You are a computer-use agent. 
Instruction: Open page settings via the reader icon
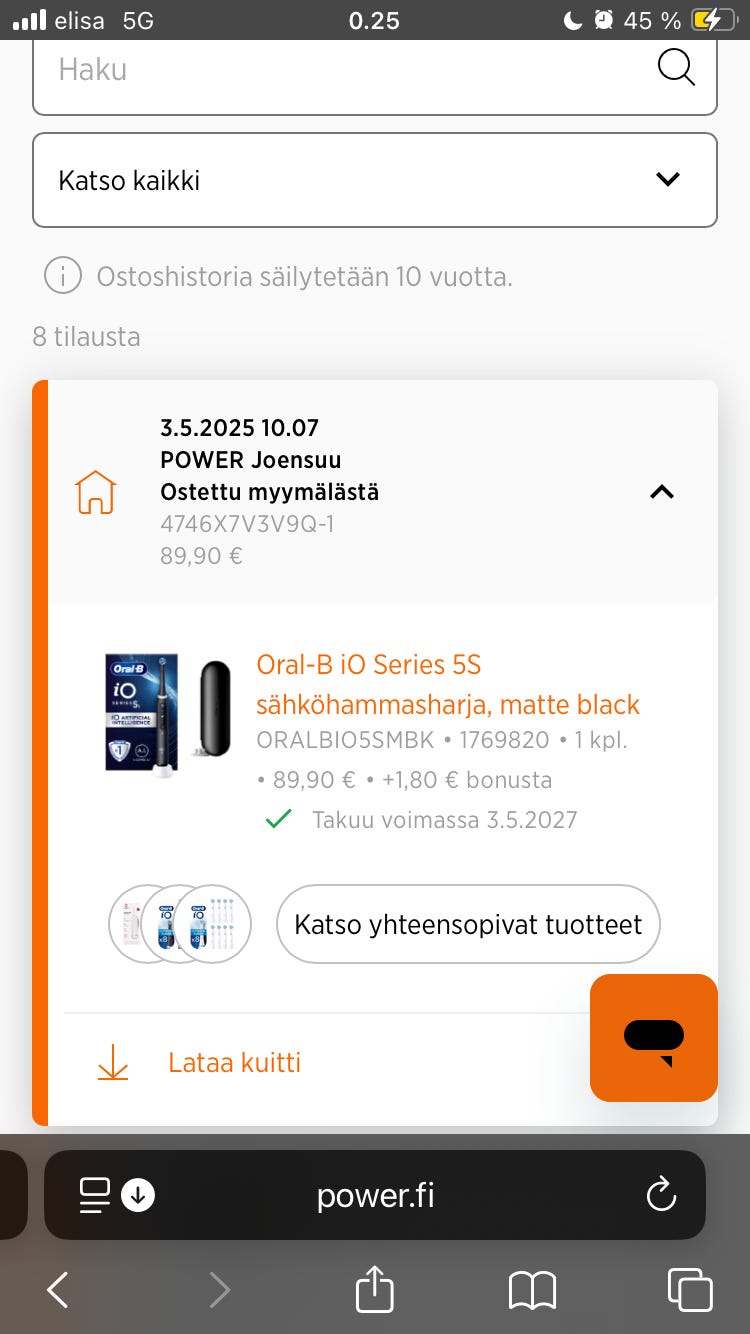coord(96,1194)
